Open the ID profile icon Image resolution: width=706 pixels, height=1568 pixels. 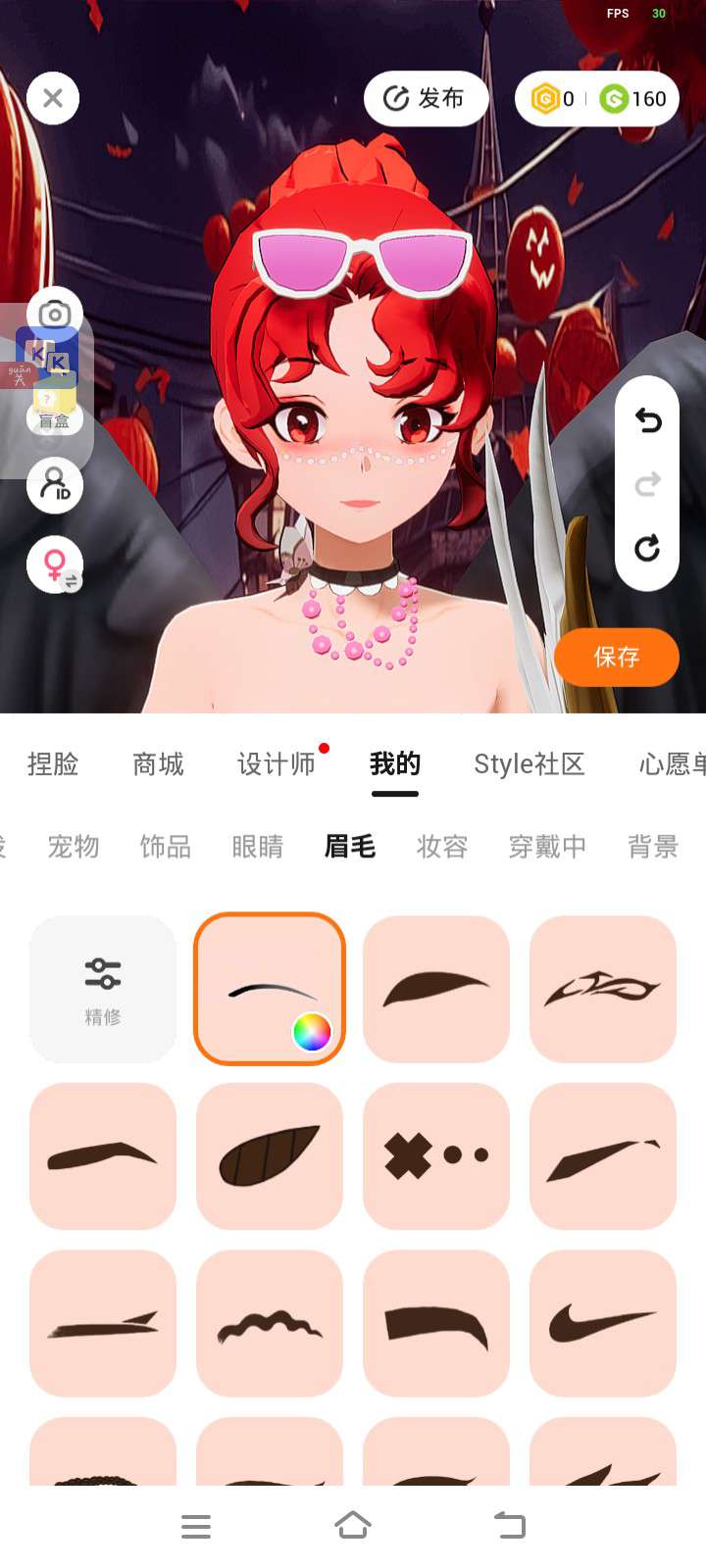55,484
